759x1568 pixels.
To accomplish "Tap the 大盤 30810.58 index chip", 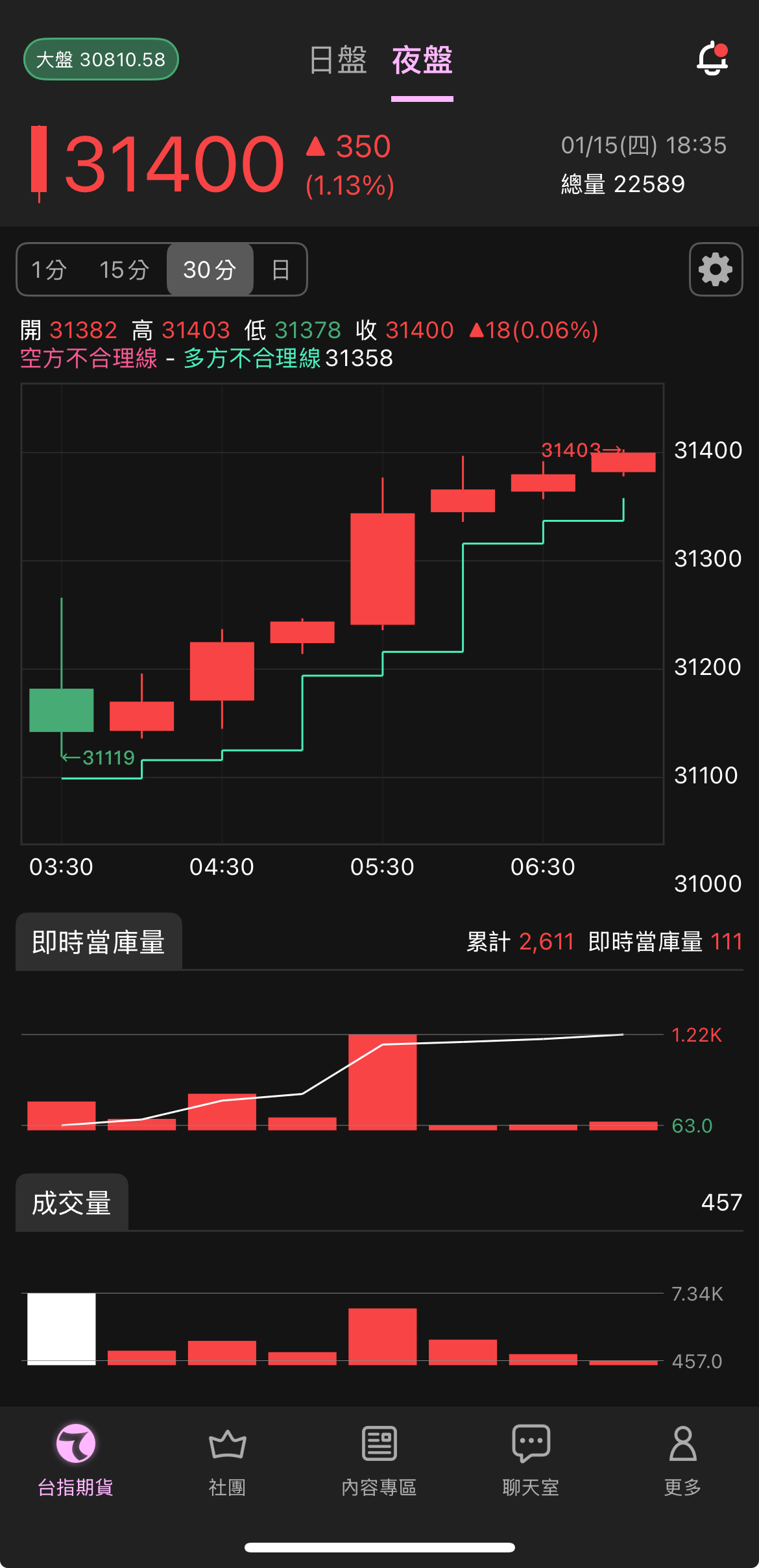I will pos(101,60).
